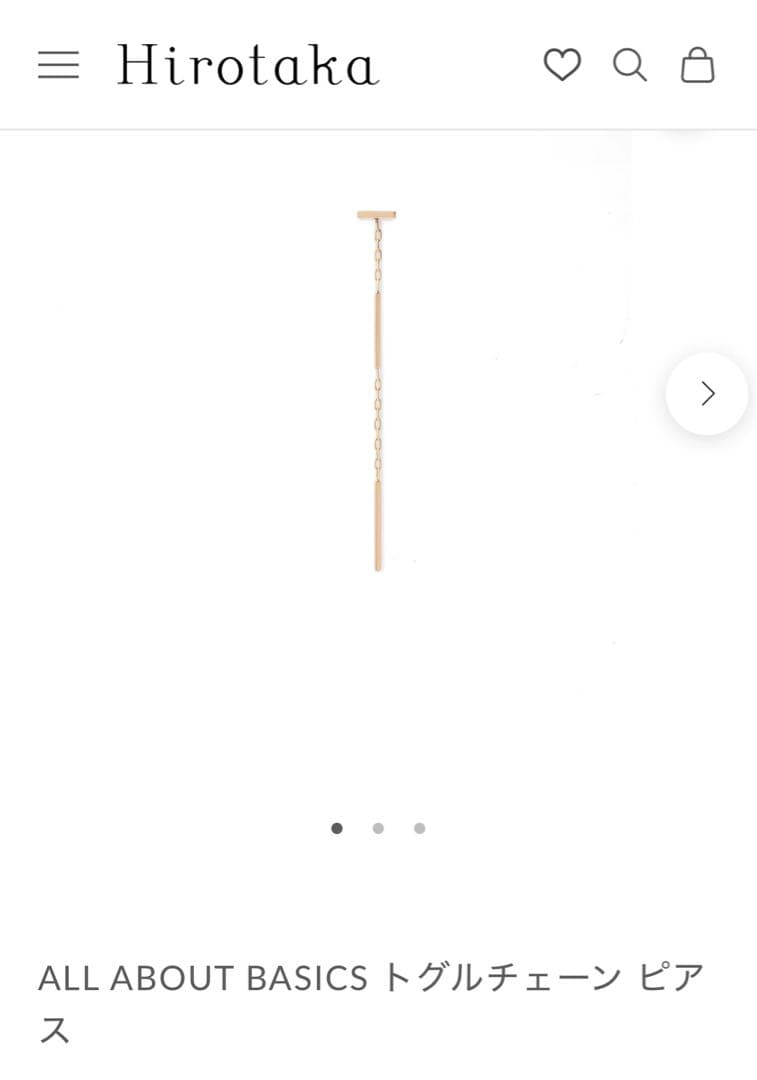Screen dimensions: 757x1080
Task: Open the search icon
Action: click(x=630, y=65)
